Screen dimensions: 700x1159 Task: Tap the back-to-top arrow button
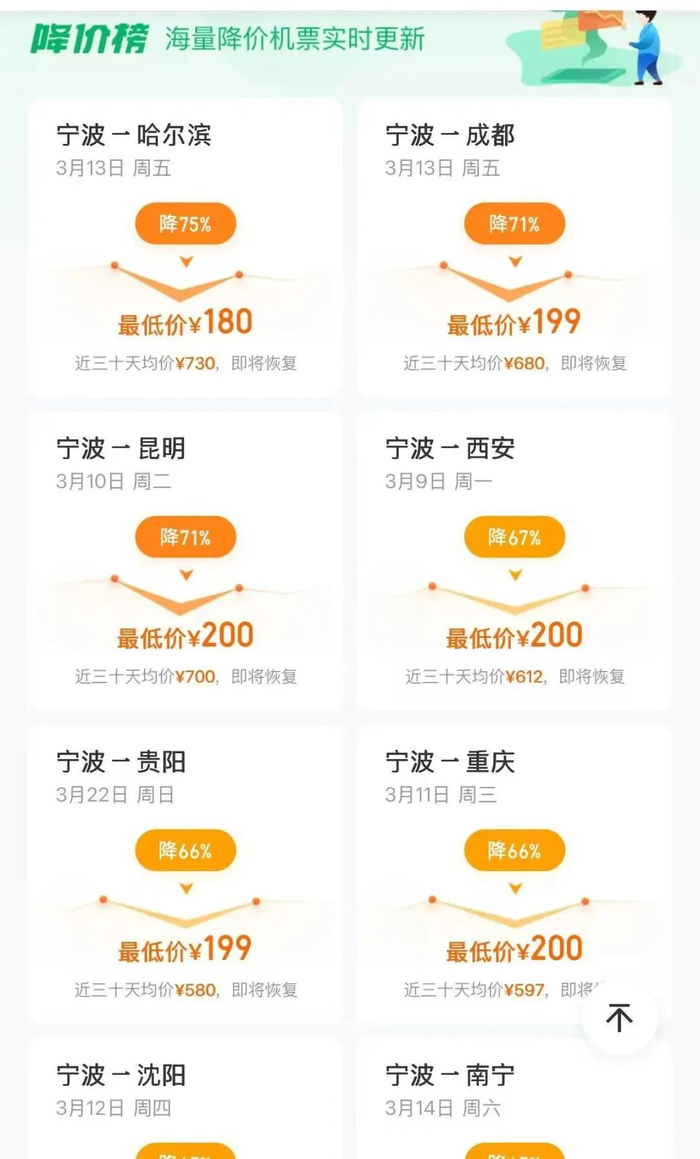[x=619, y=1018]
